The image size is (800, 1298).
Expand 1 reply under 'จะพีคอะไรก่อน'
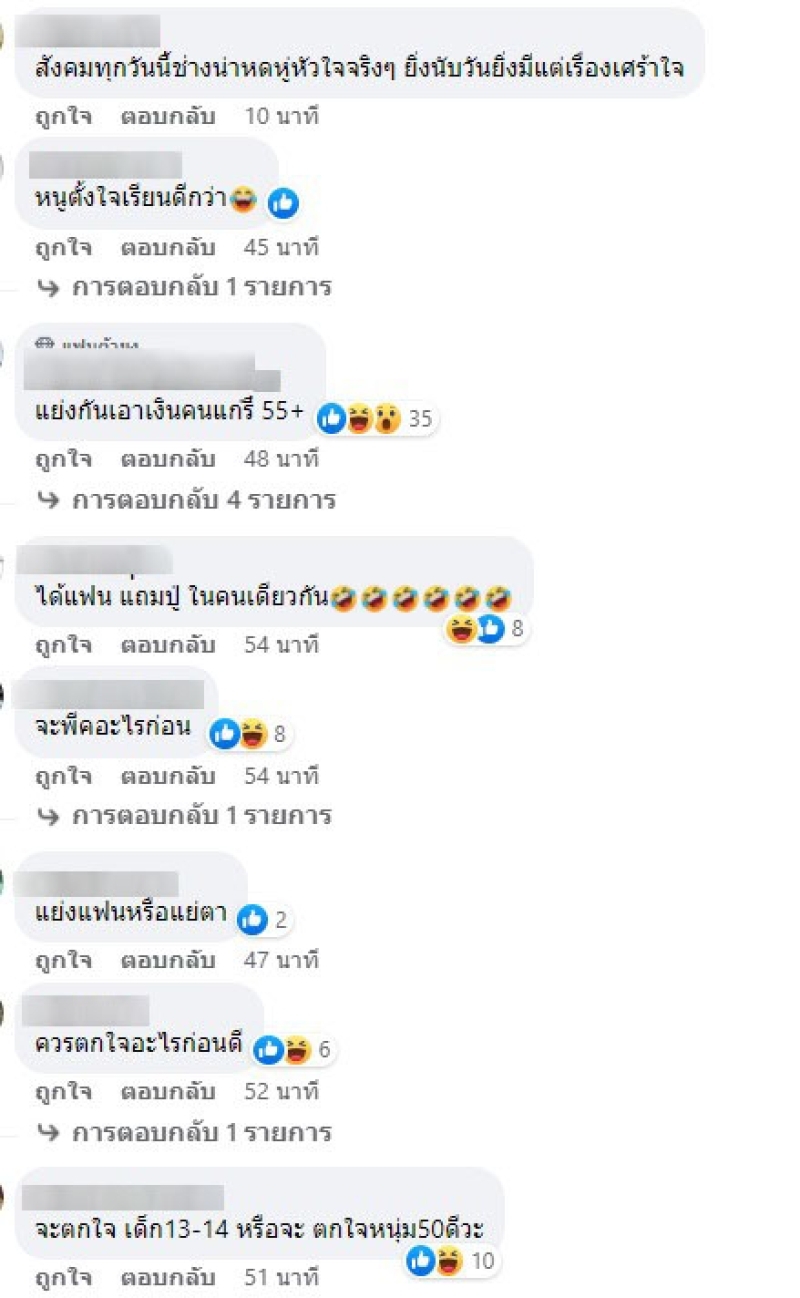click(x=200, y=816)
